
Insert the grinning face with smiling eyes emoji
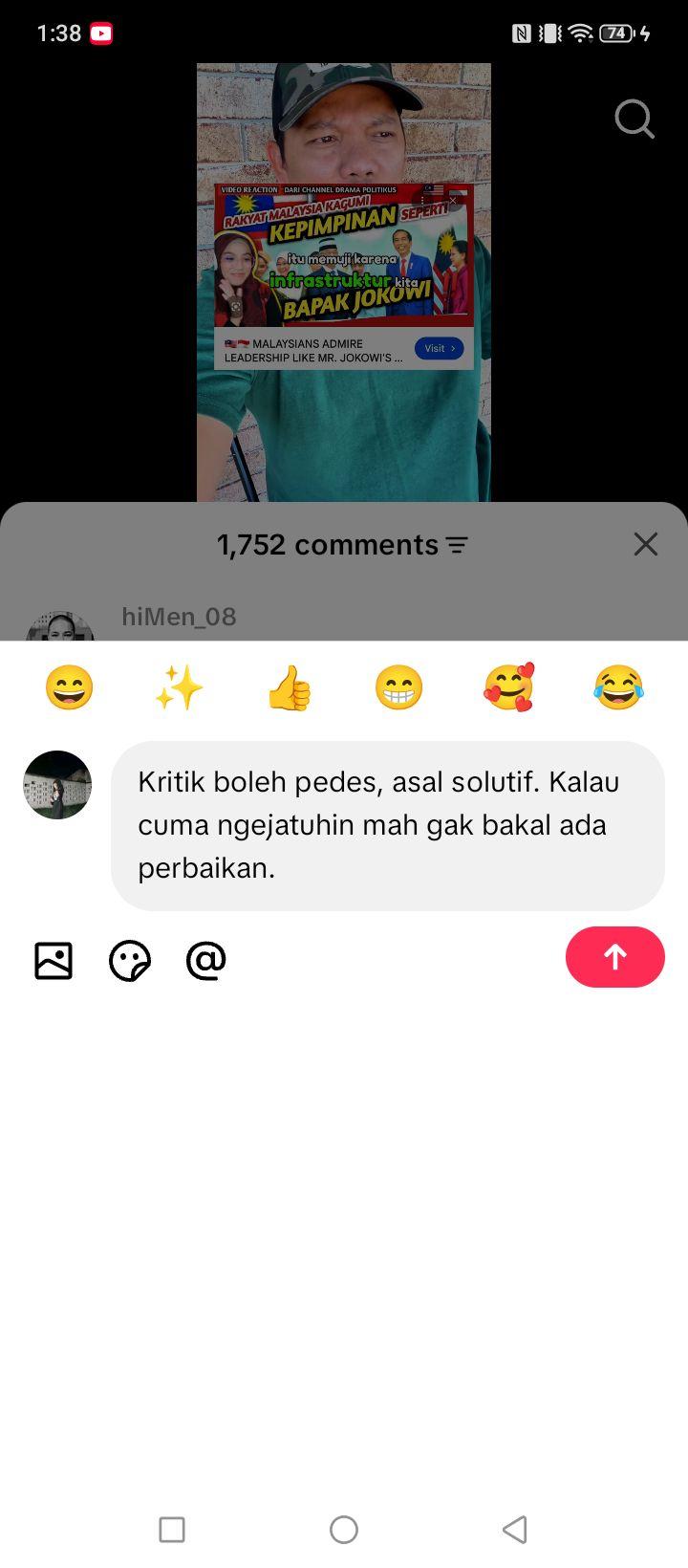pyautogui.click(x=69, y=687)
